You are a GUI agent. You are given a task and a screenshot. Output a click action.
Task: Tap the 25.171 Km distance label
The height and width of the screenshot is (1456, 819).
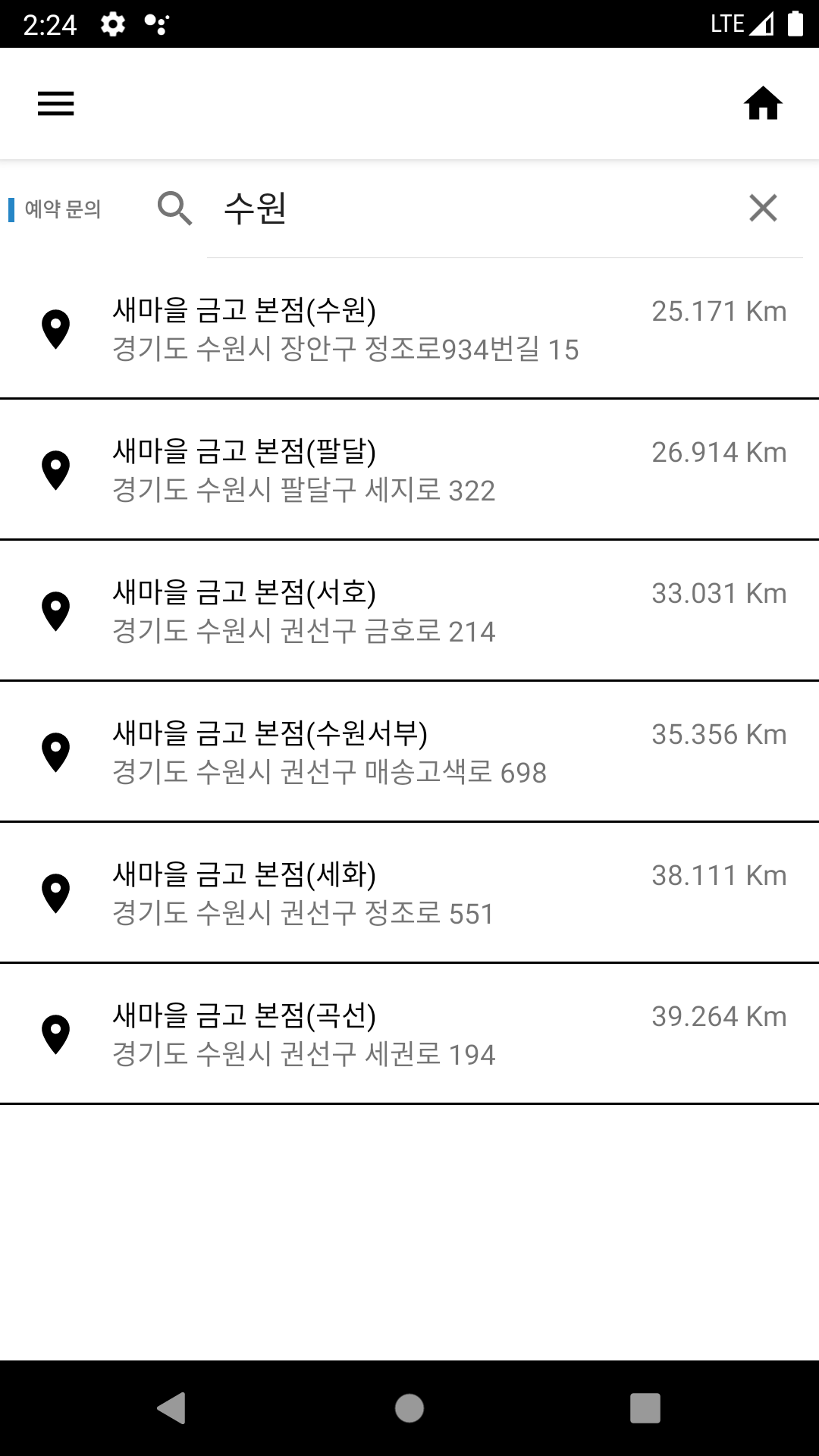(x=719, y=311)
